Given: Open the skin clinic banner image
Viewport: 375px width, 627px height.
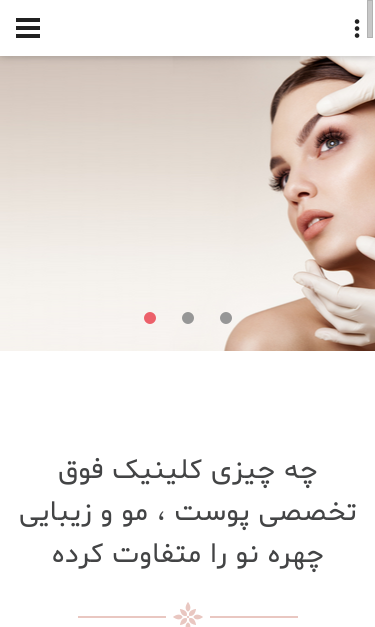Looking at the screenshot, I should pos(188,204).
